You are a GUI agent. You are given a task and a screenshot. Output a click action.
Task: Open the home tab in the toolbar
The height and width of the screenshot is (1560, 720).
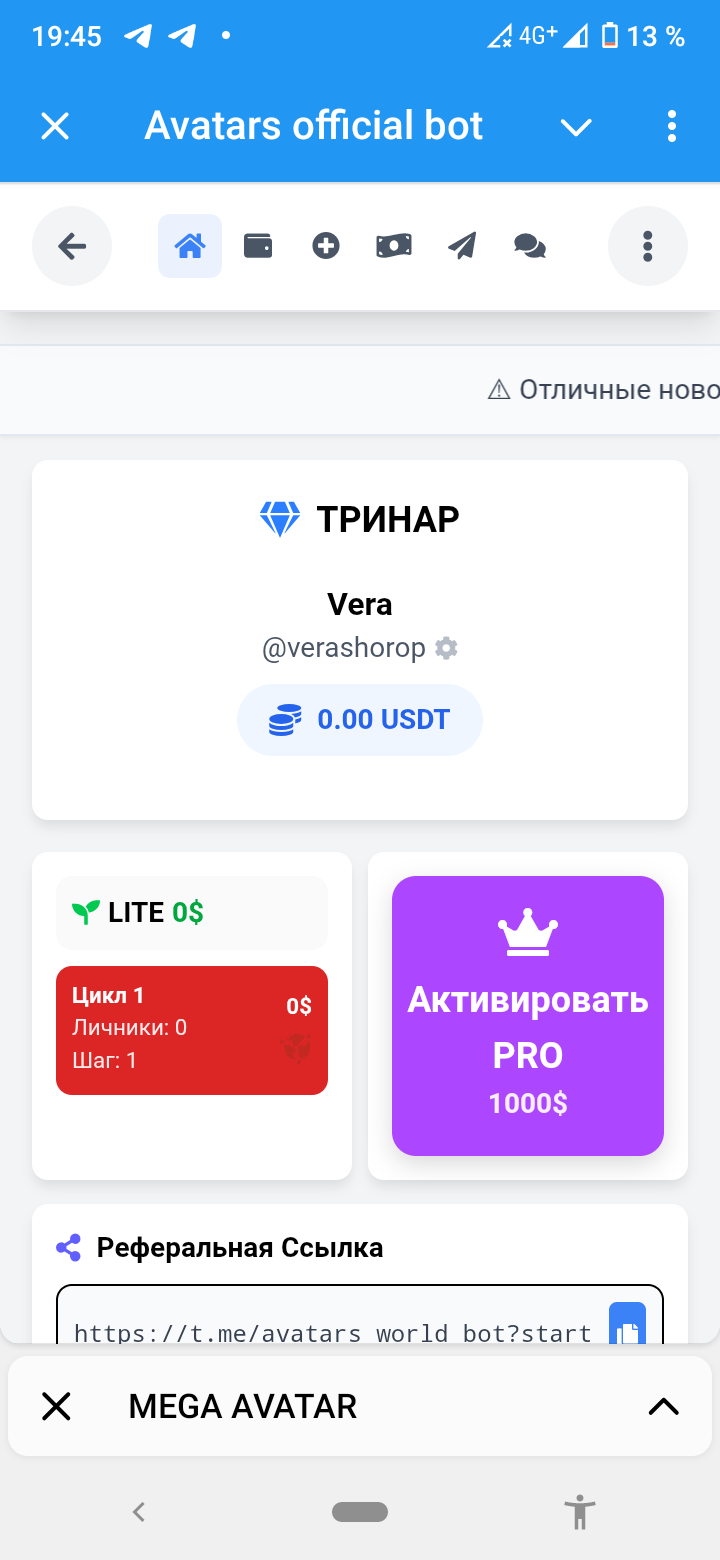tap(190, 246)
